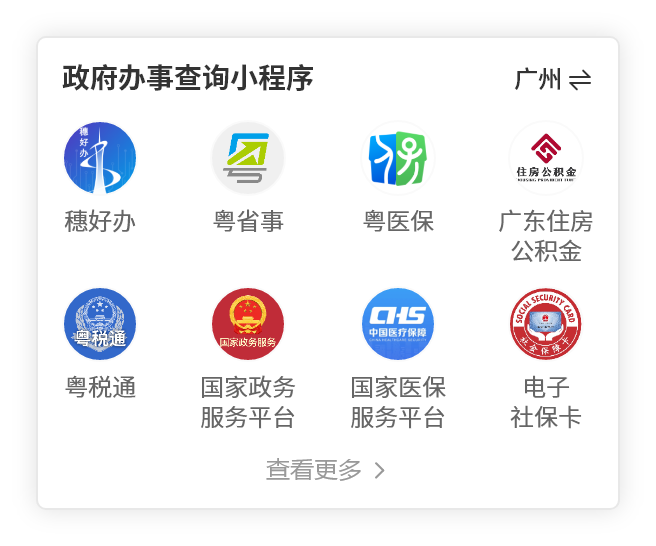Image resolution: width=656 pixels, height=546 pixels.
Task: Tap 查看更多 to see more programs
Action: (325, 469)
